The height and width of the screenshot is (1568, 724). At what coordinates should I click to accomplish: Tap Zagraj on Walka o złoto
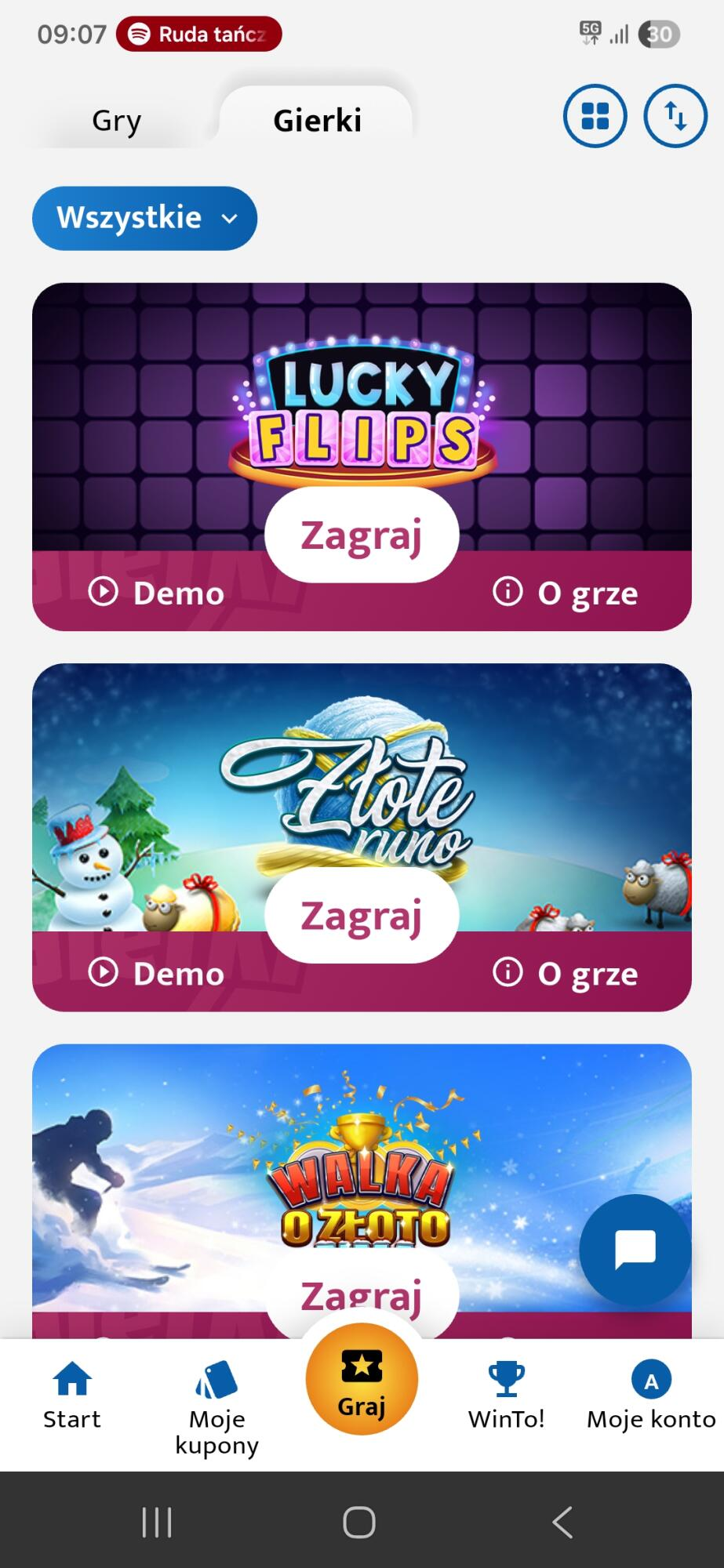tap(362, 1294)
